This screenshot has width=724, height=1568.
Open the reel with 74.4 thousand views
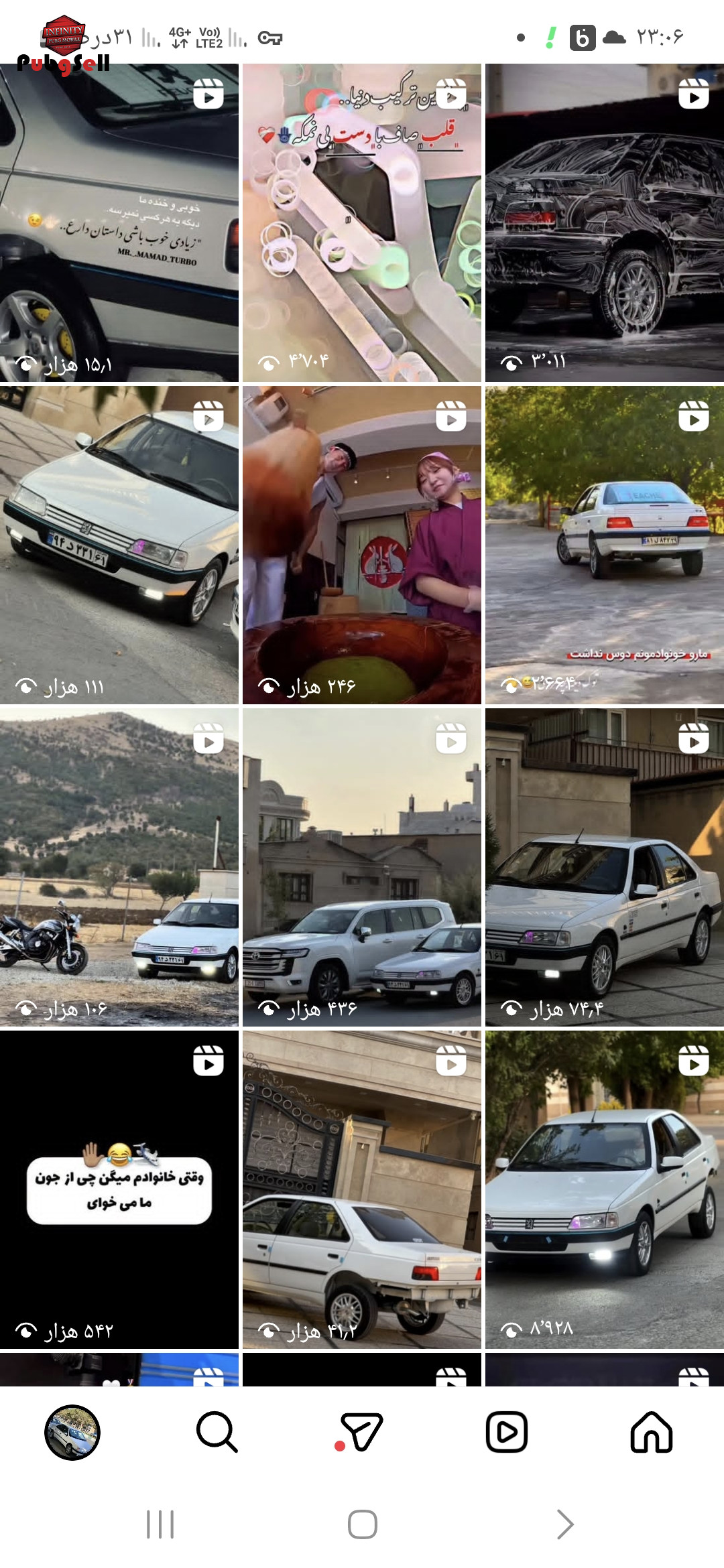coord(604,867)
